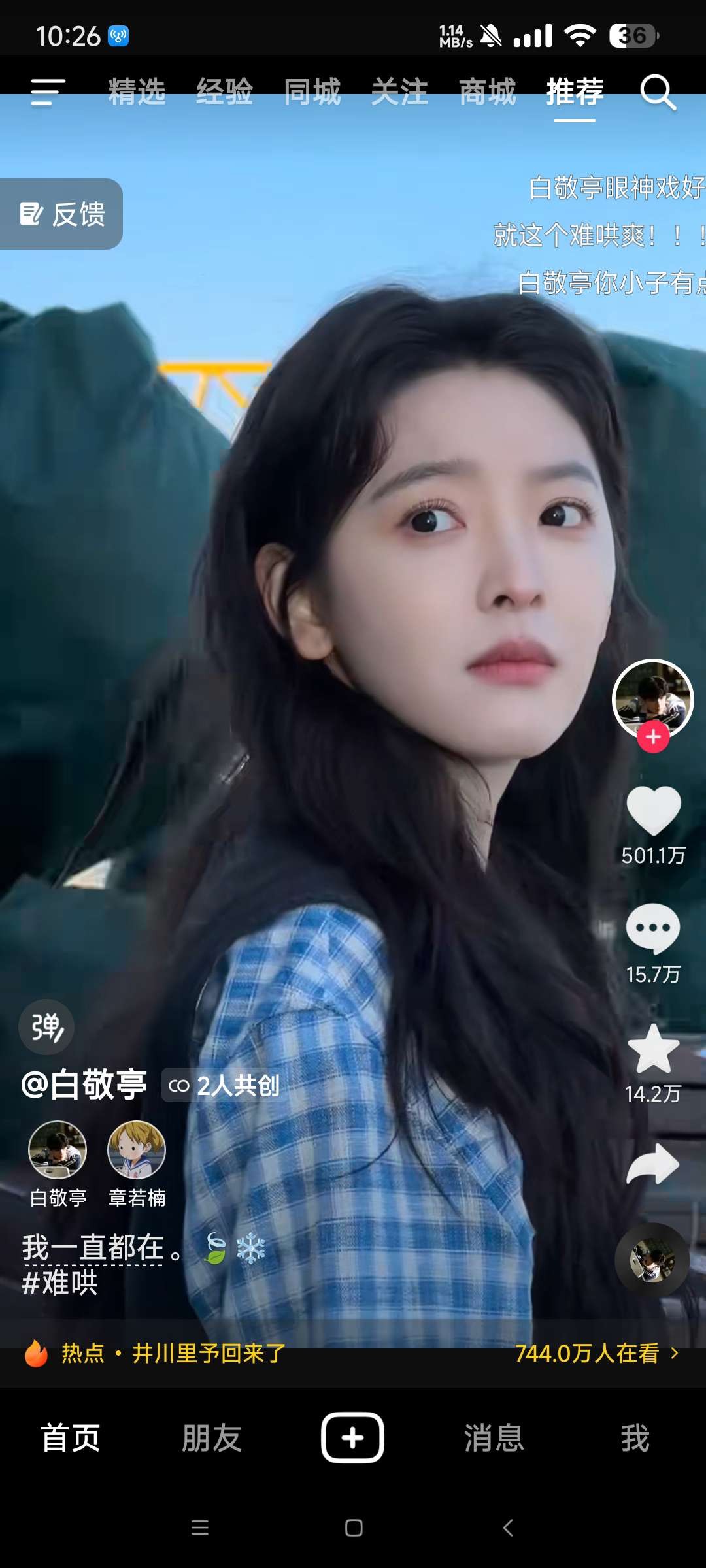Toggle the 弹 danmaku comments button
Image resolution: width=706 pixels, height=1568 pixels.
click(46, 1027)
